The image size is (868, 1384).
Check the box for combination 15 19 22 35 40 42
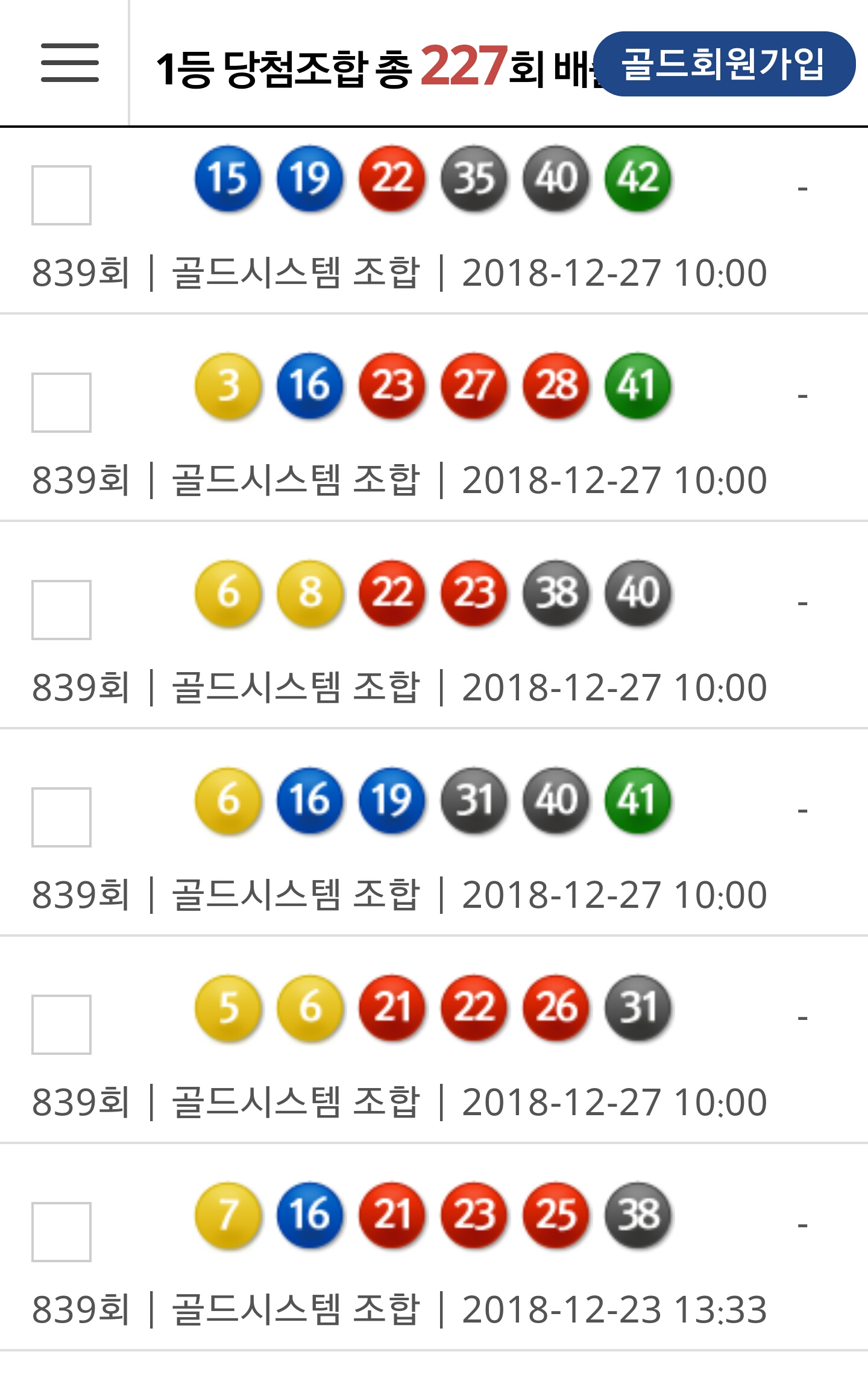pos(61,195)
